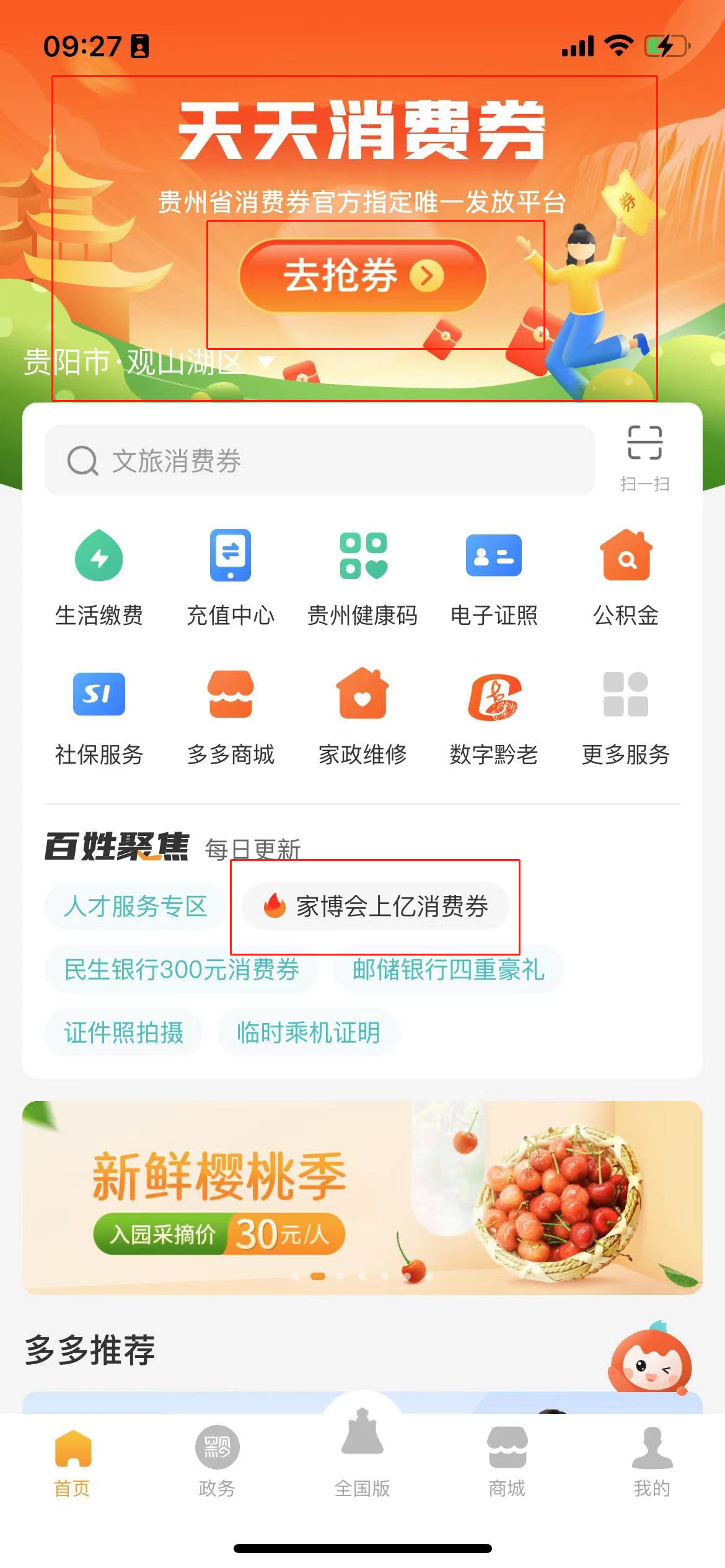This screenshot has height=1568, width=725.
Task: Tap the 文旅消费券 search box
Action: click(319, 461)
